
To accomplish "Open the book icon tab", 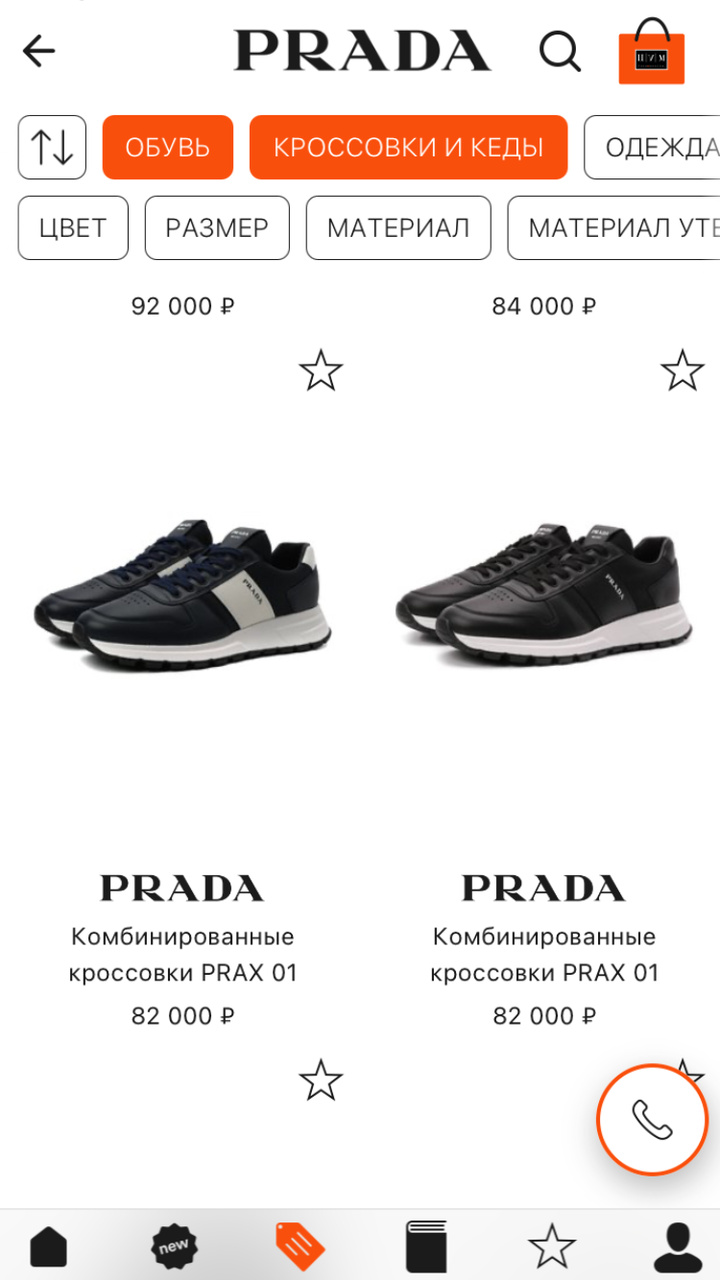I will pos(426,1246).
